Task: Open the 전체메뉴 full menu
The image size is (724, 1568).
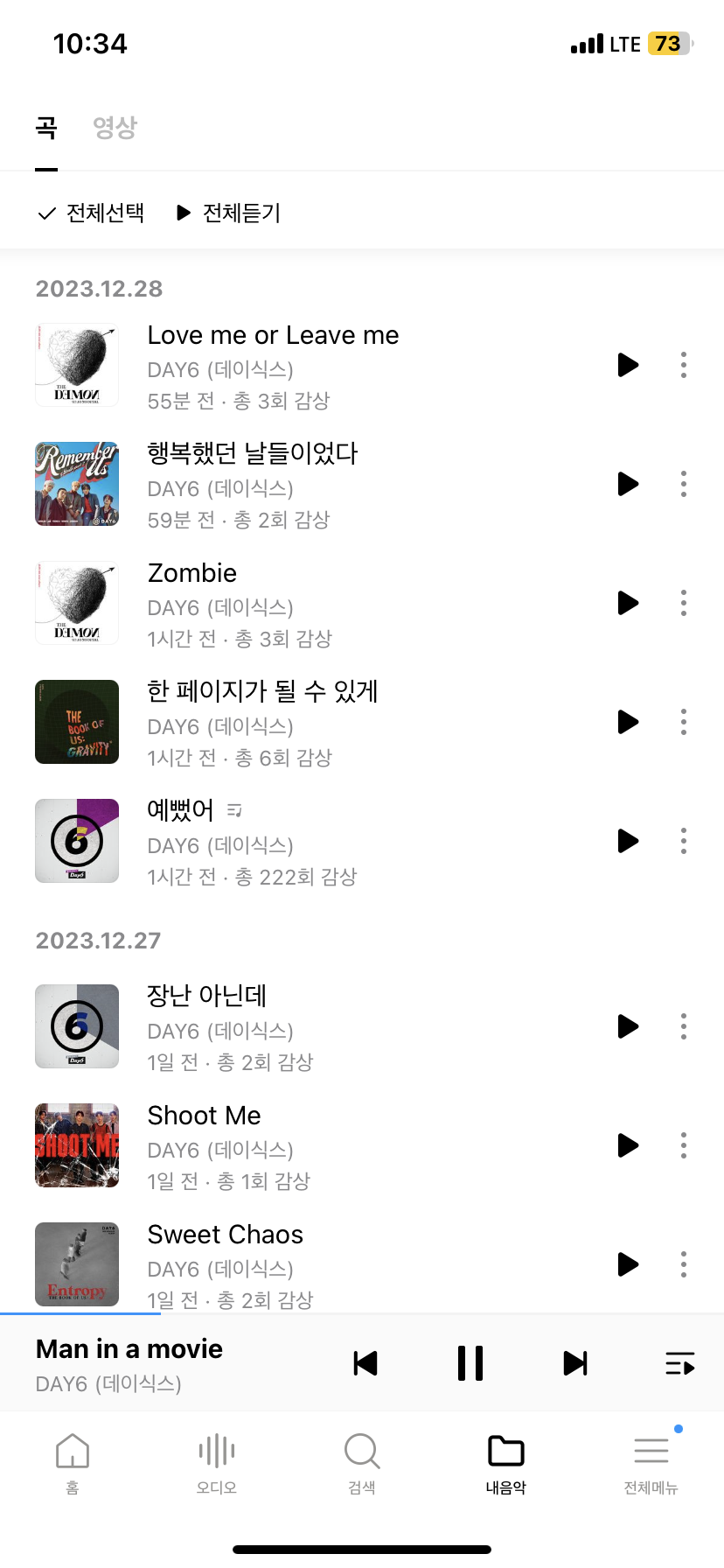Action: tap(651, 1461)
